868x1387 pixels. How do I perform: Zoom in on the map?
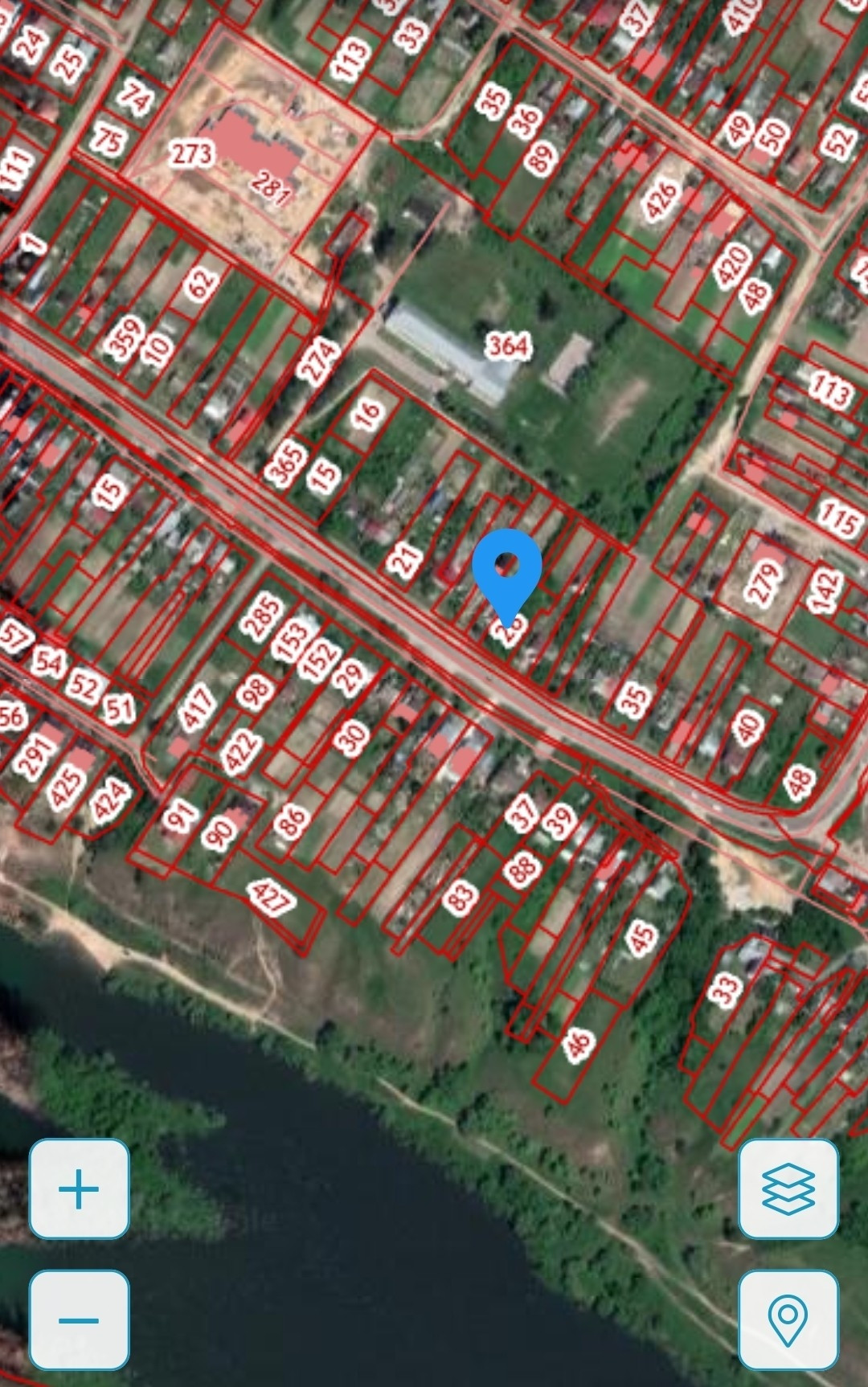(x=79, y=1189)
